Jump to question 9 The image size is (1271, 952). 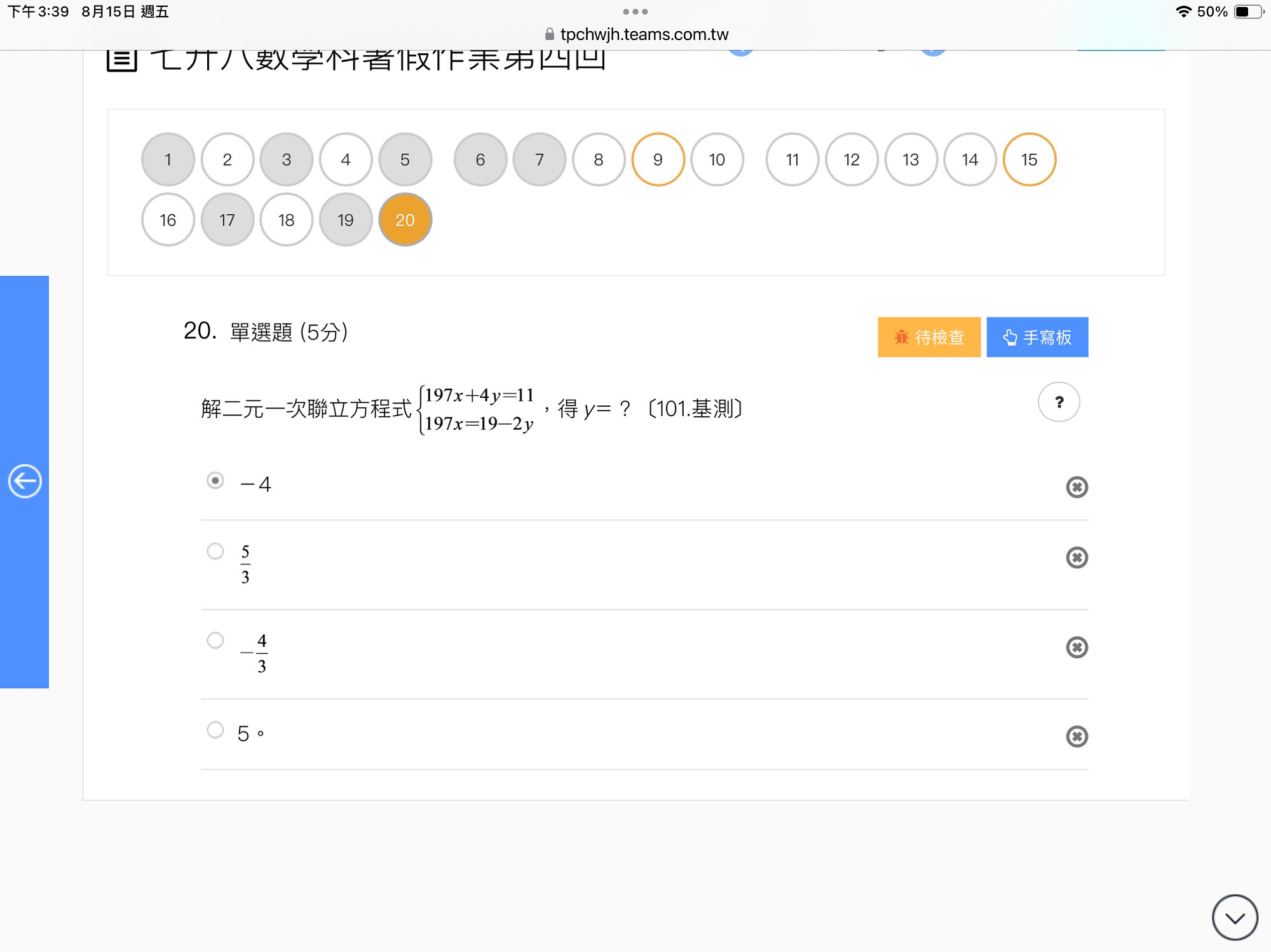pyautogui.click(x=658, y=160)
